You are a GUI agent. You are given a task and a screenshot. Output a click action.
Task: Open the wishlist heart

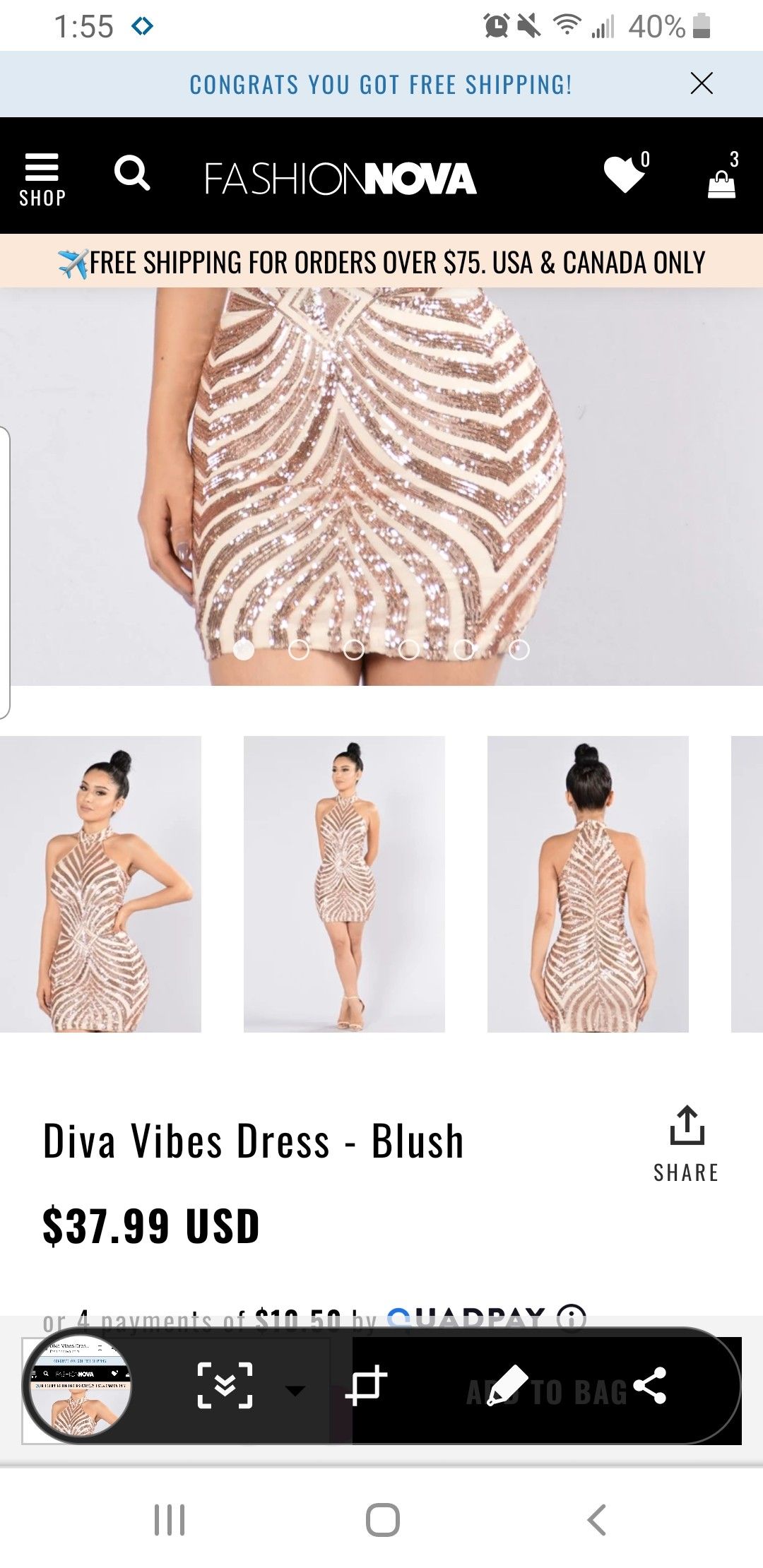(x=625, y=174)
